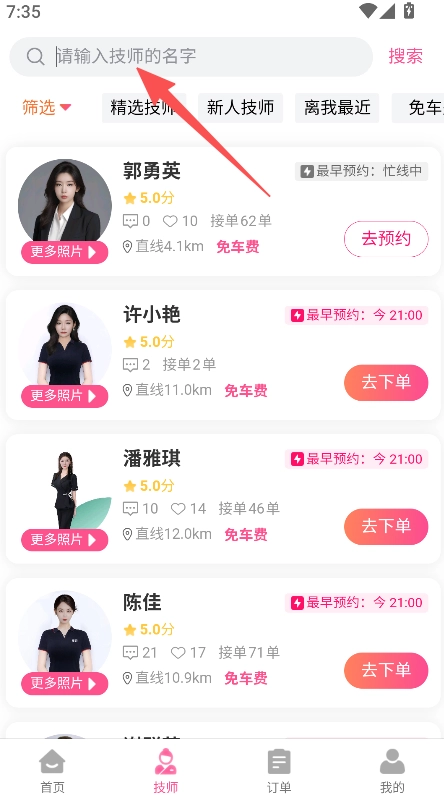This screenshot has width=444, height=795.
Task: Tap 去下单 for 许小艳
Action: (x=386, y=382)
